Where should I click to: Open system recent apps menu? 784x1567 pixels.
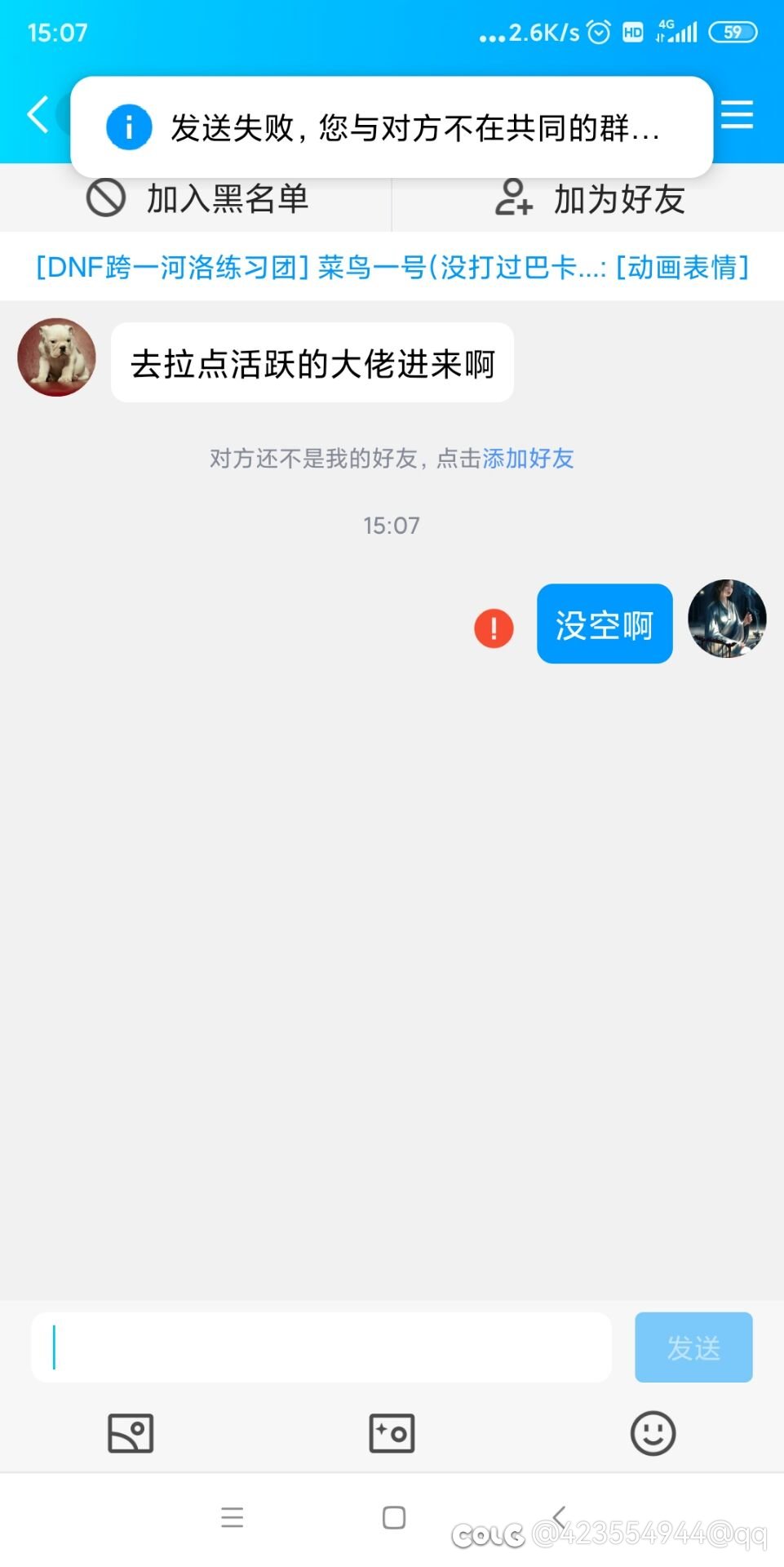coord(233,1517)
